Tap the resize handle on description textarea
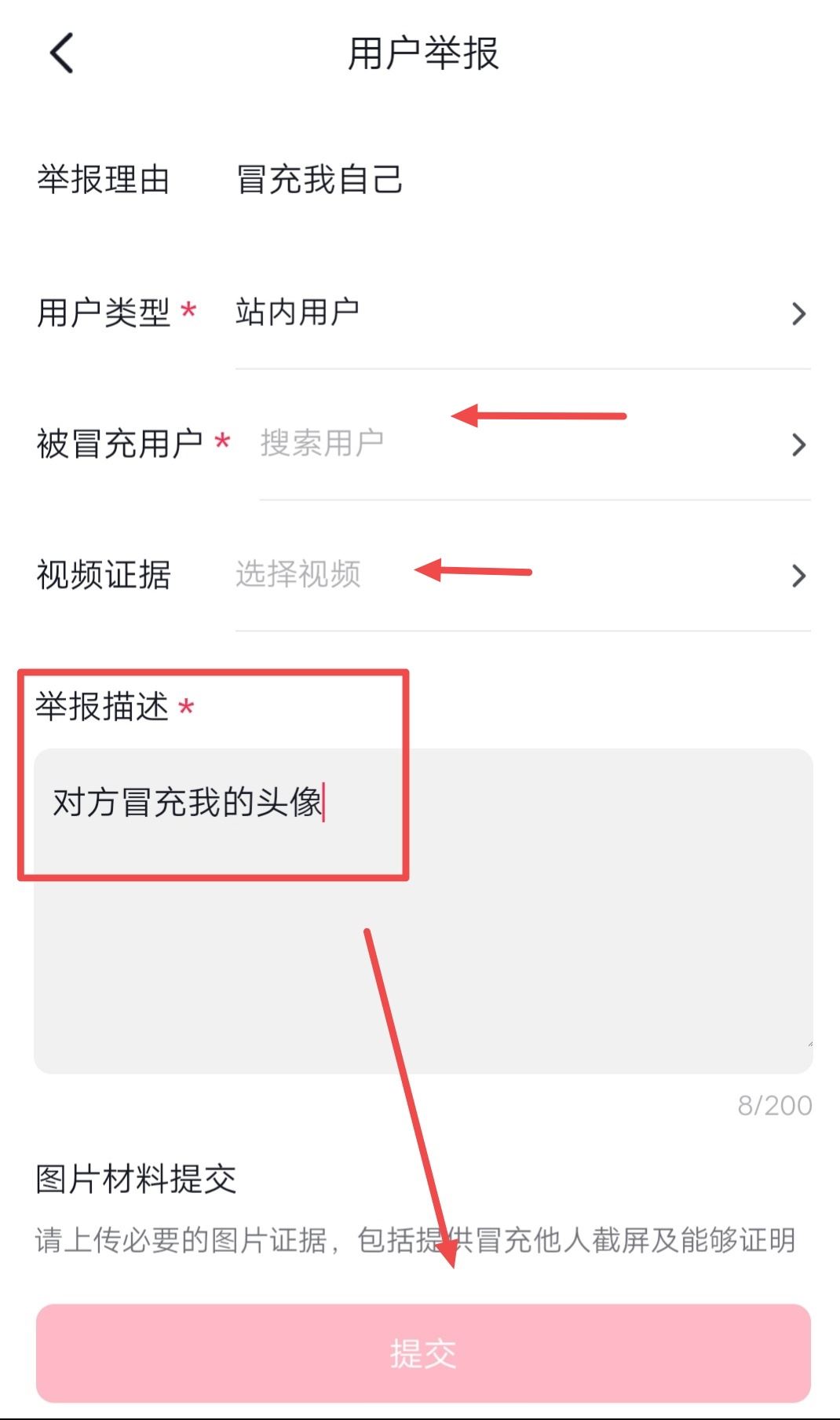 coord(809,1045)
